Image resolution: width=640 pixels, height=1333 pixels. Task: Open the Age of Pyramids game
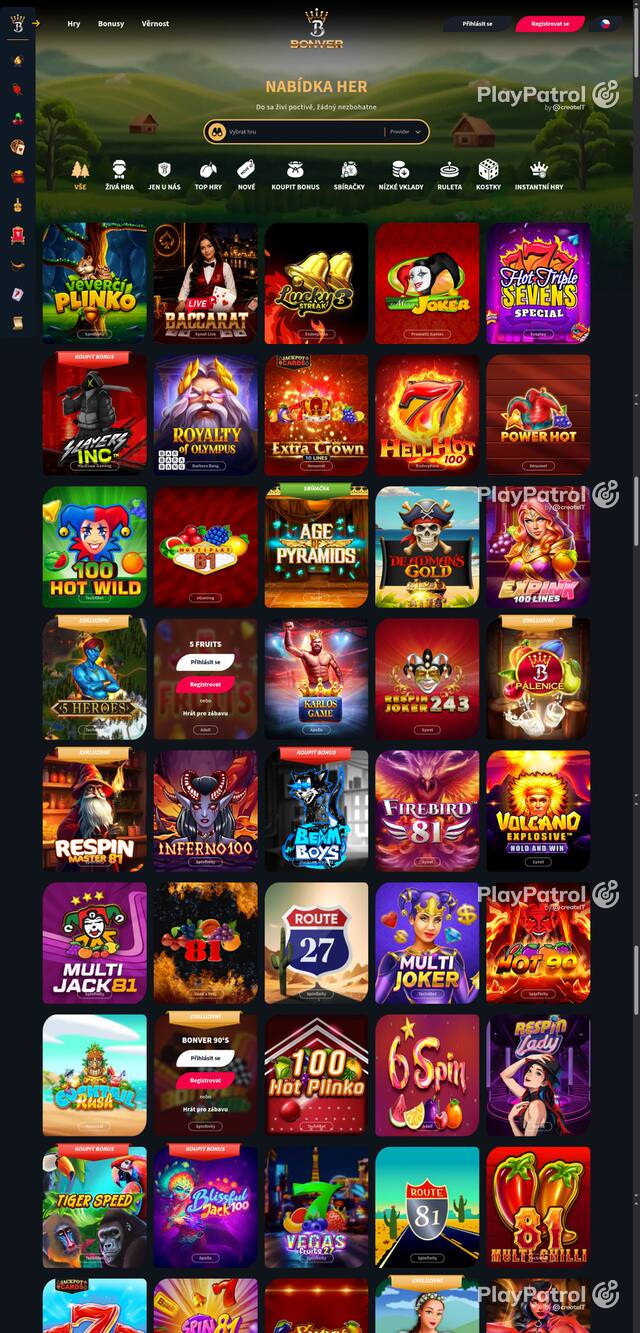pyautogui.click(x=316, y=547)
